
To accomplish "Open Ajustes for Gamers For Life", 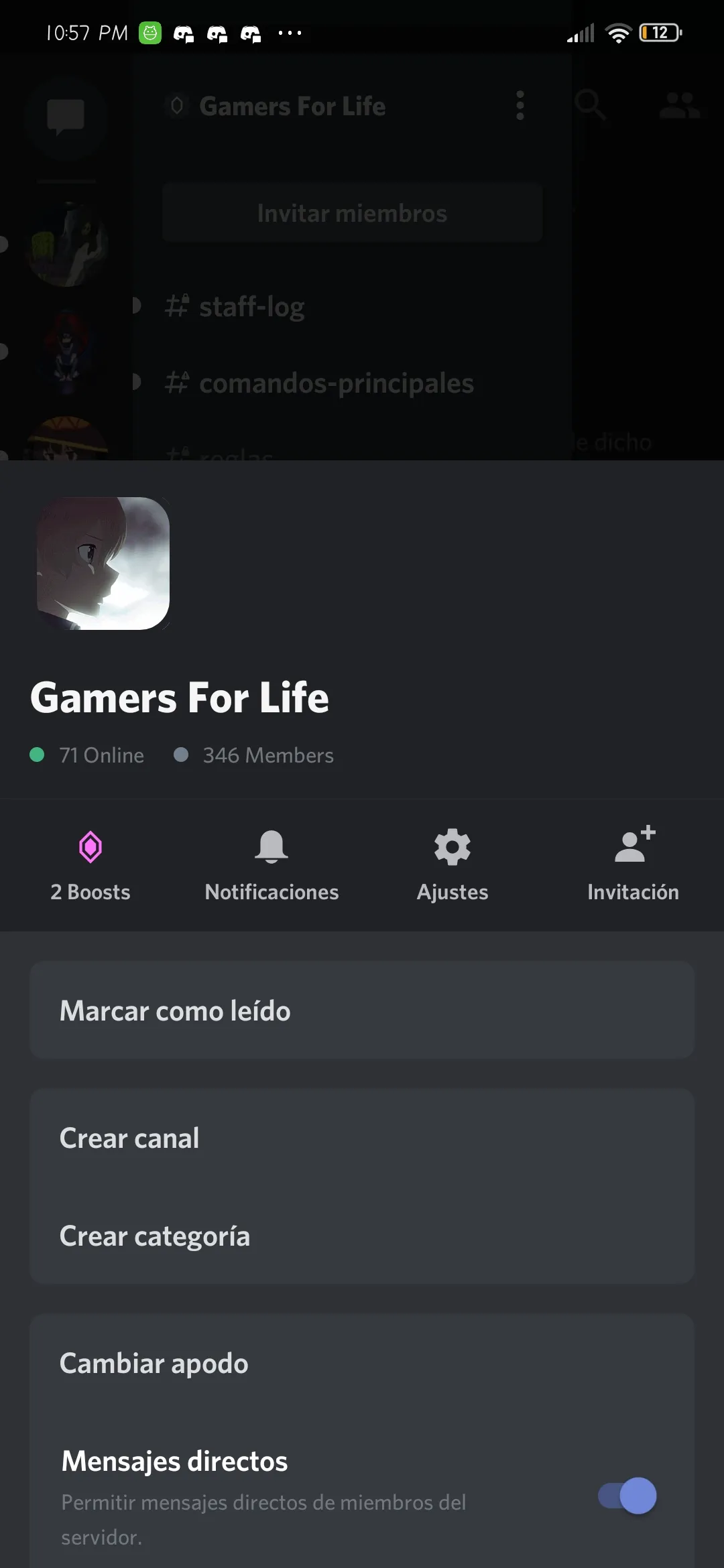I will pos(452,864).
